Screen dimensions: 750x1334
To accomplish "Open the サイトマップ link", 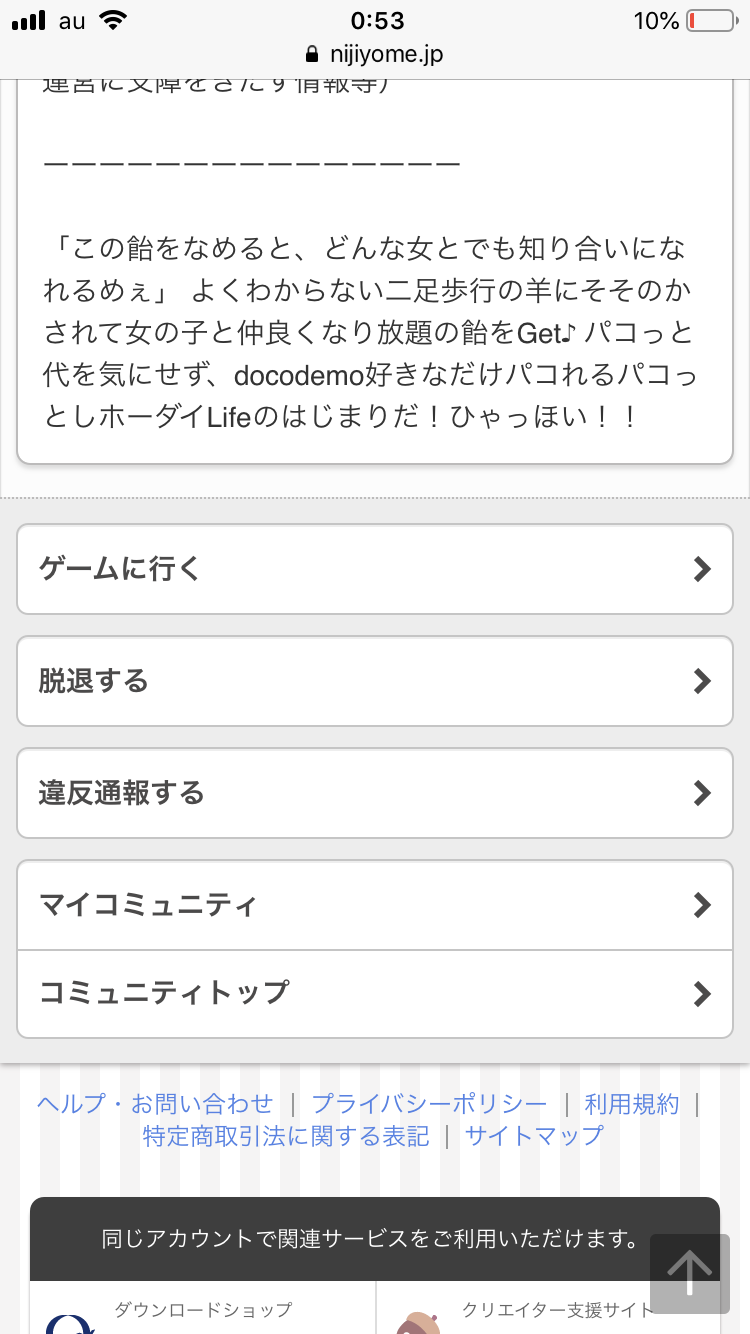I will [534, 1136].
